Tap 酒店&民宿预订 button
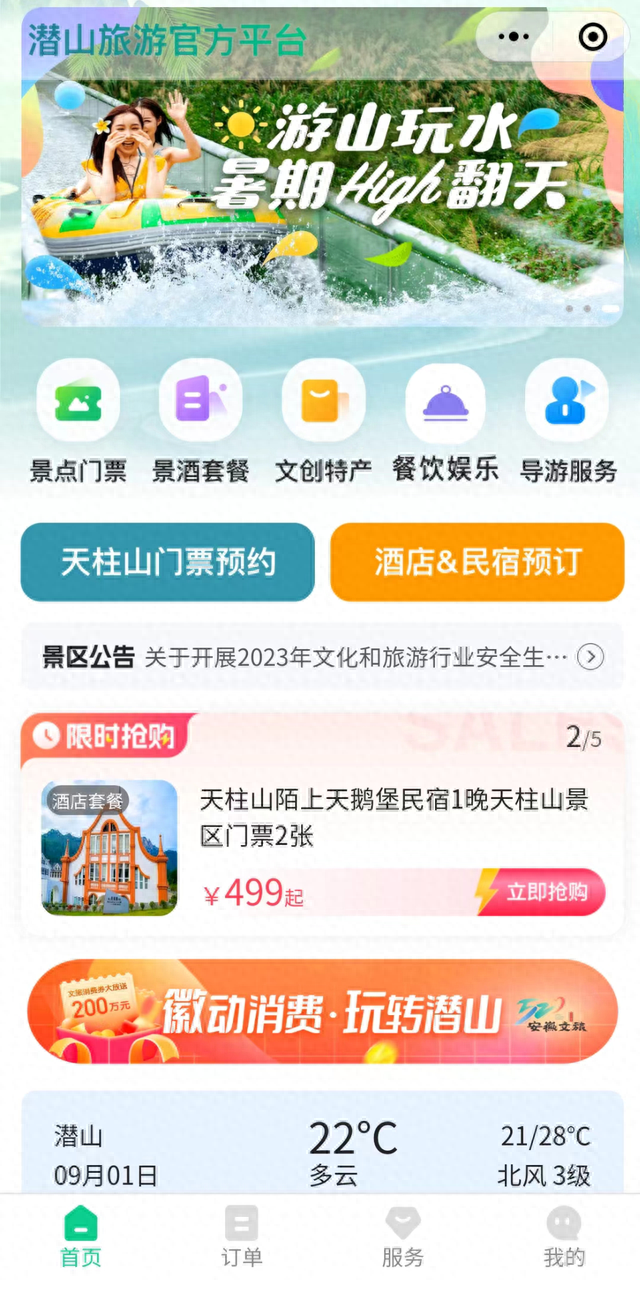The width and height of the screenshot is (640, 1289). pos(477,562)
